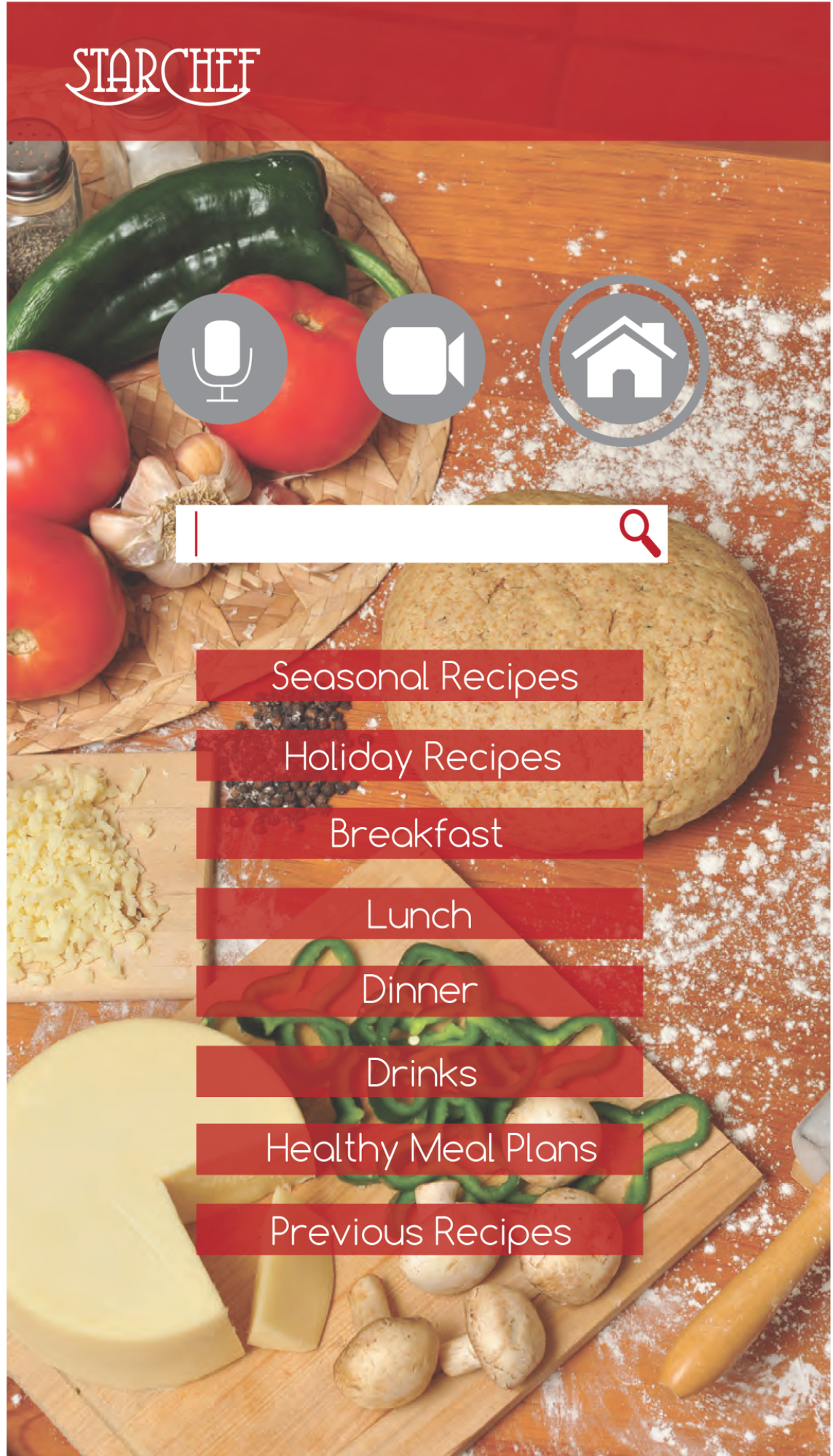The height and width of the screenshot is (1456, 833).
Task: Go to the home icon
Action: (624, 360)
